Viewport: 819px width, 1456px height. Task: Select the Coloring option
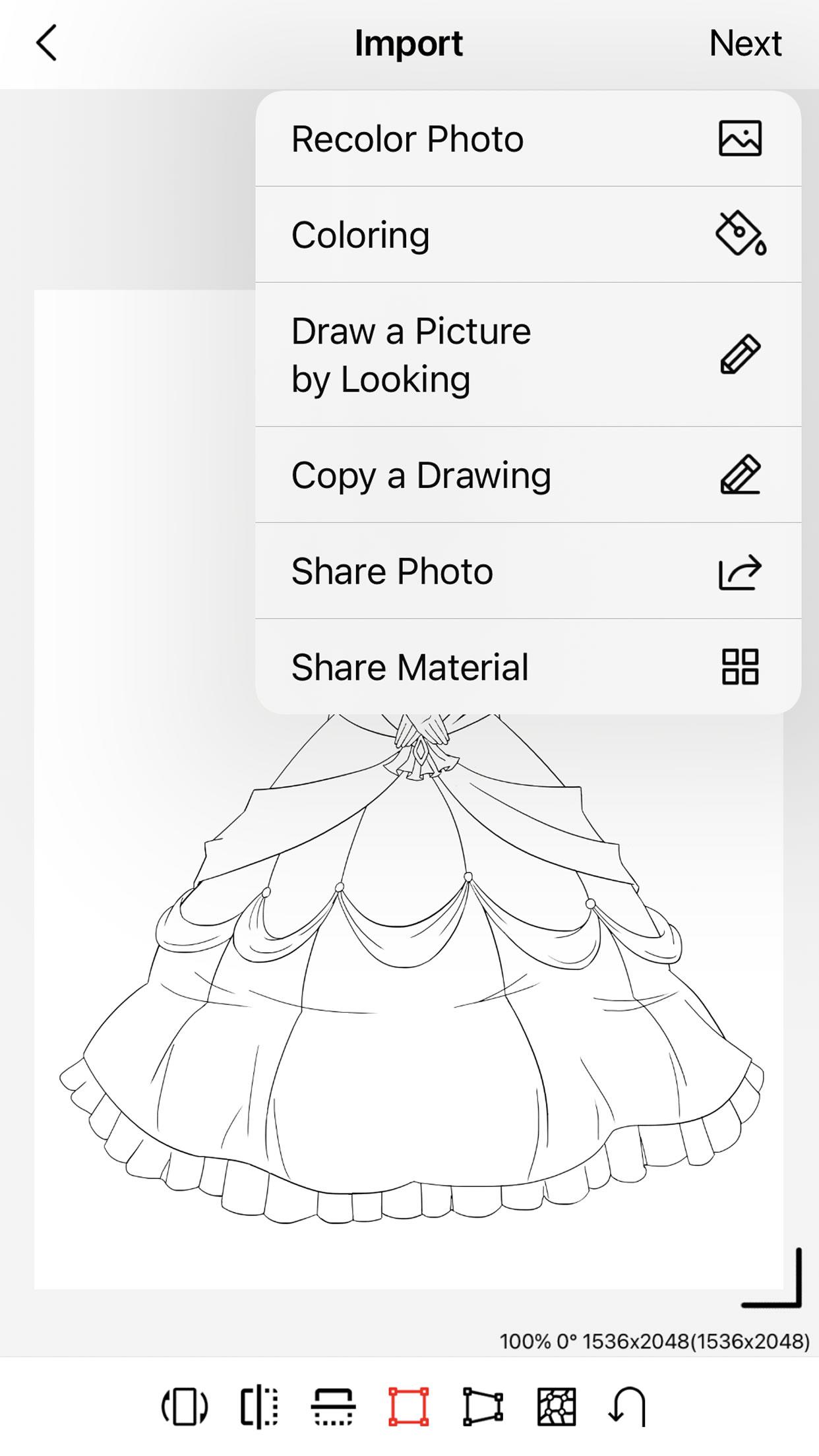point(528,235)
